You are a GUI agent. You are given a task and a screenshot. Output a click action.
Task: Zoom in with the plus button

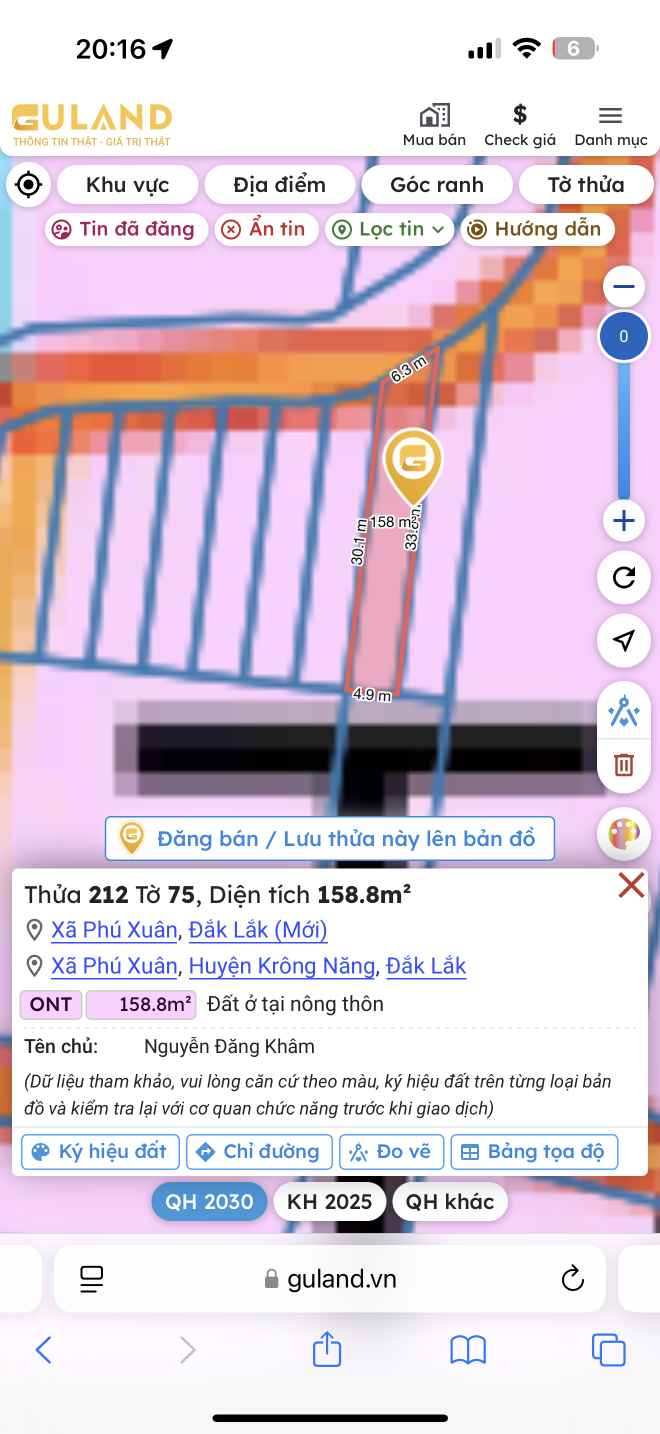pyautogui.click(x=624, y=521)
